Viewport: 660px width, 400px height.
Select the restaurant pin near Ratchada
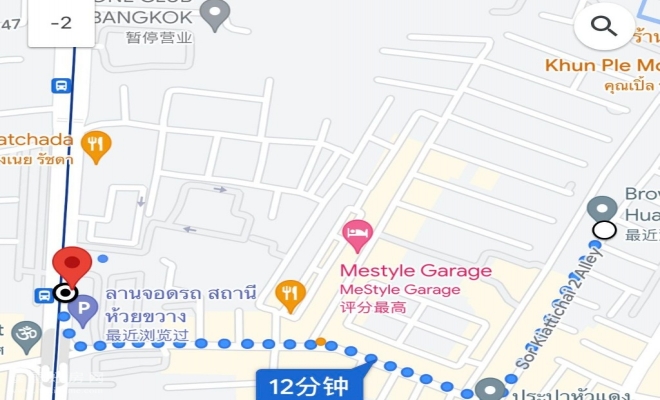point(96,146)
